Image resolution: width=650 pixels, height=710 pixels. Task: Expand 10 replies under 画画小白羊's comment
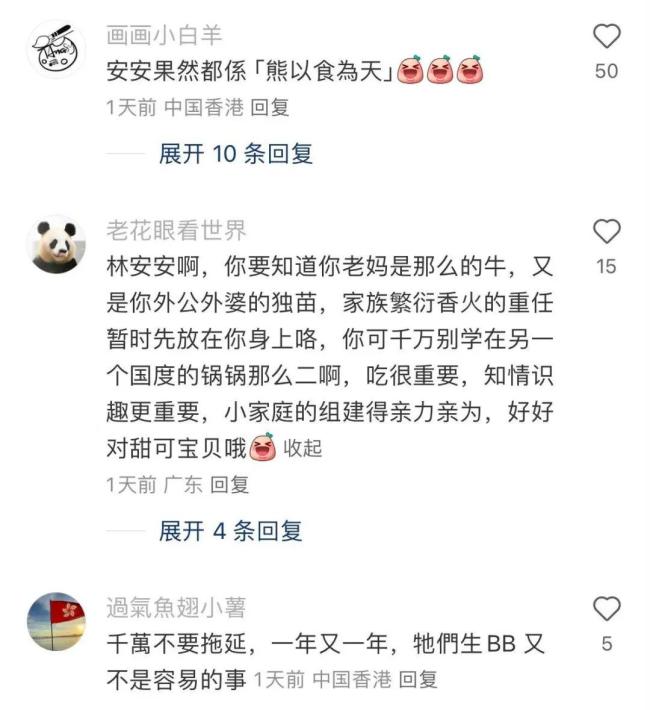pos(235,153)
